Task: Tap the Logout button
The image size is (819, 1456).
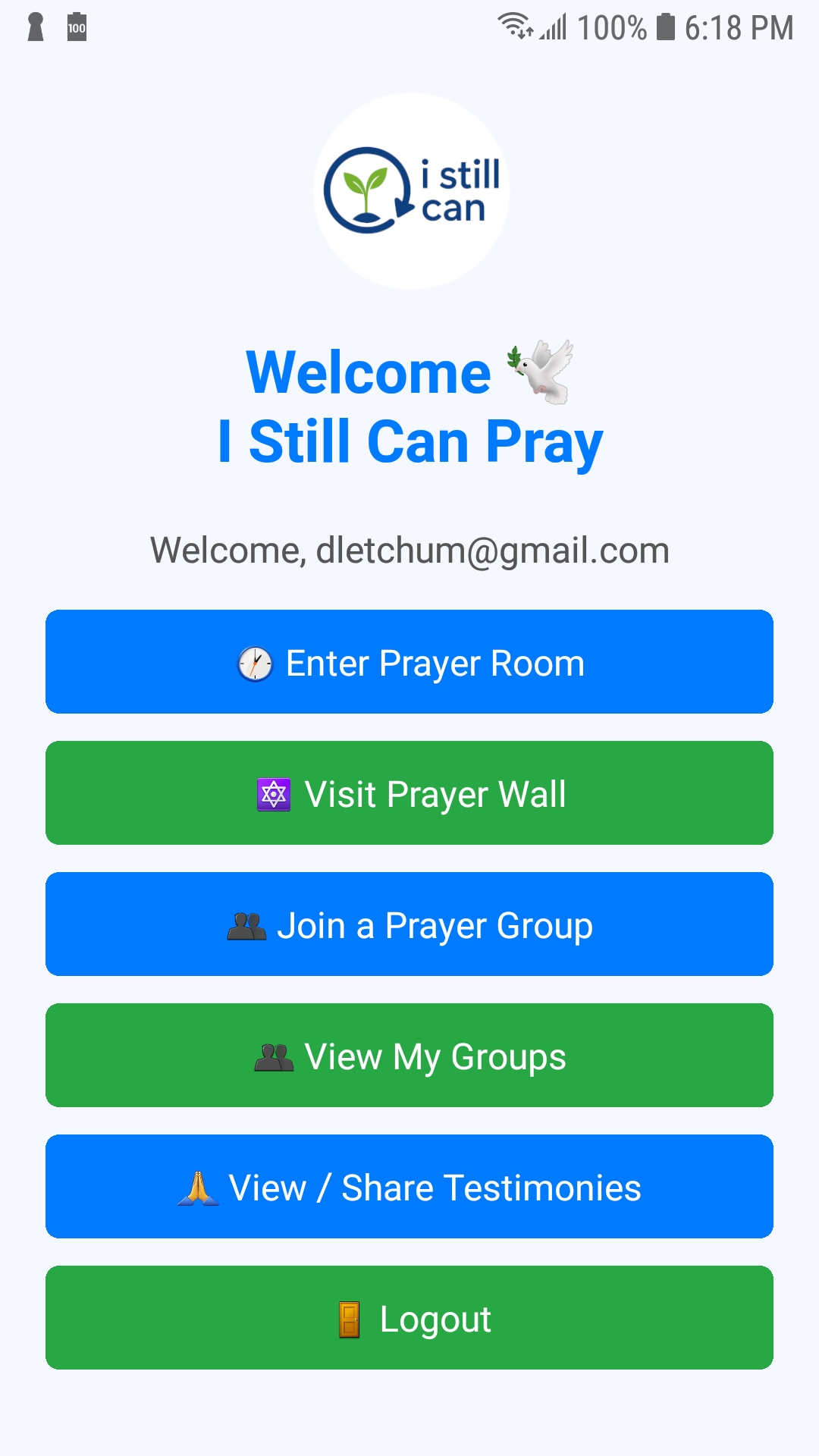Action: click(x=409, y=1318)
